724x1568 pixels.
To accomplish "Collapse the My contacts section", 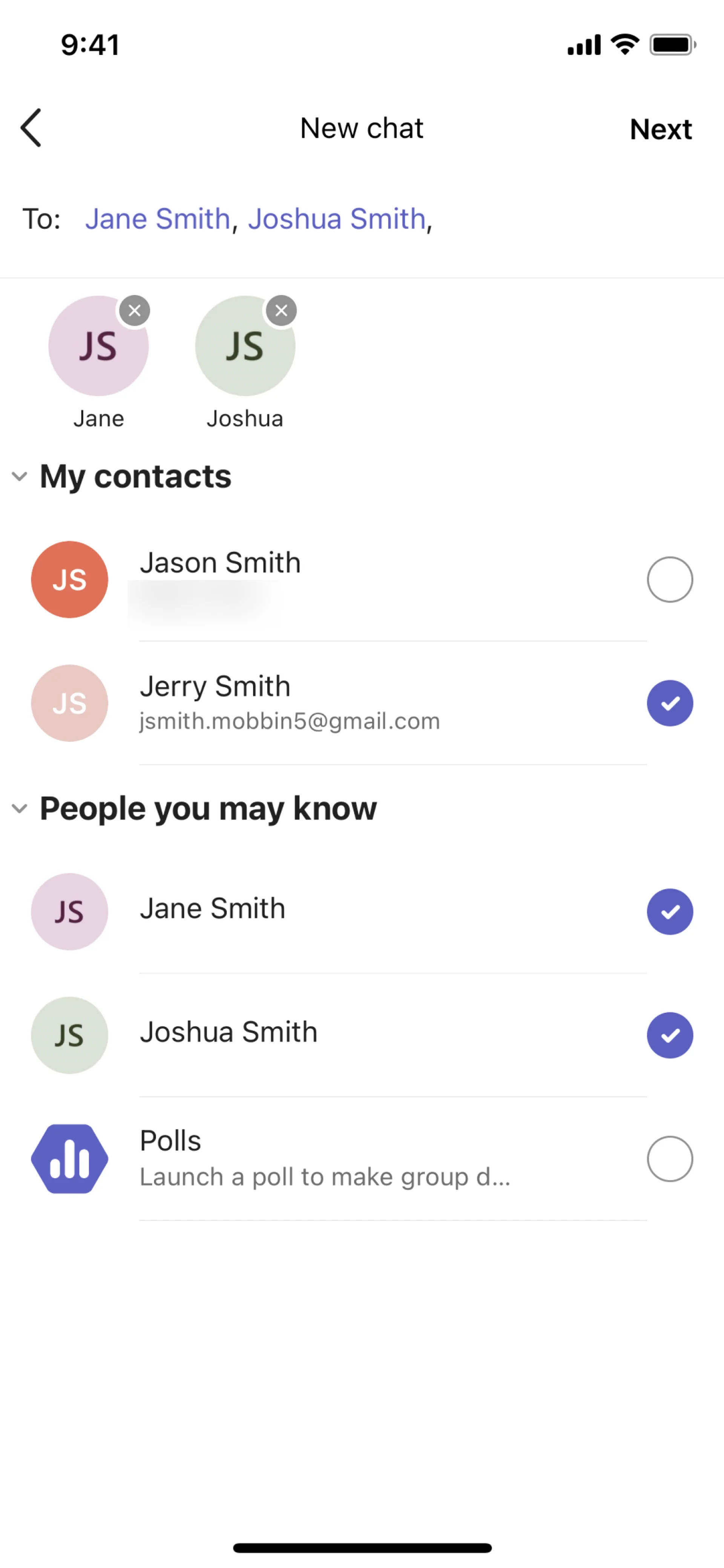I will (x=20, y=476).
